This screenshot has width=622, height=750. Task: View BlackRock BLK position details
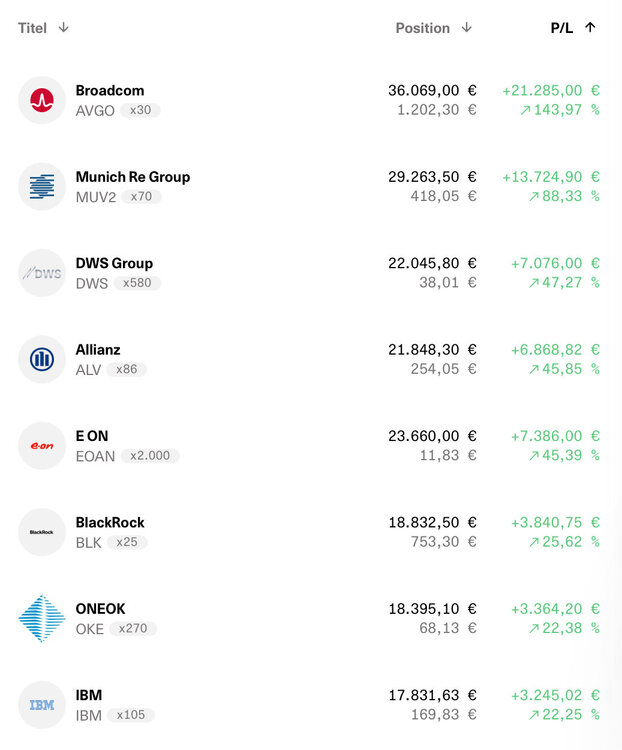click(110, 532)
